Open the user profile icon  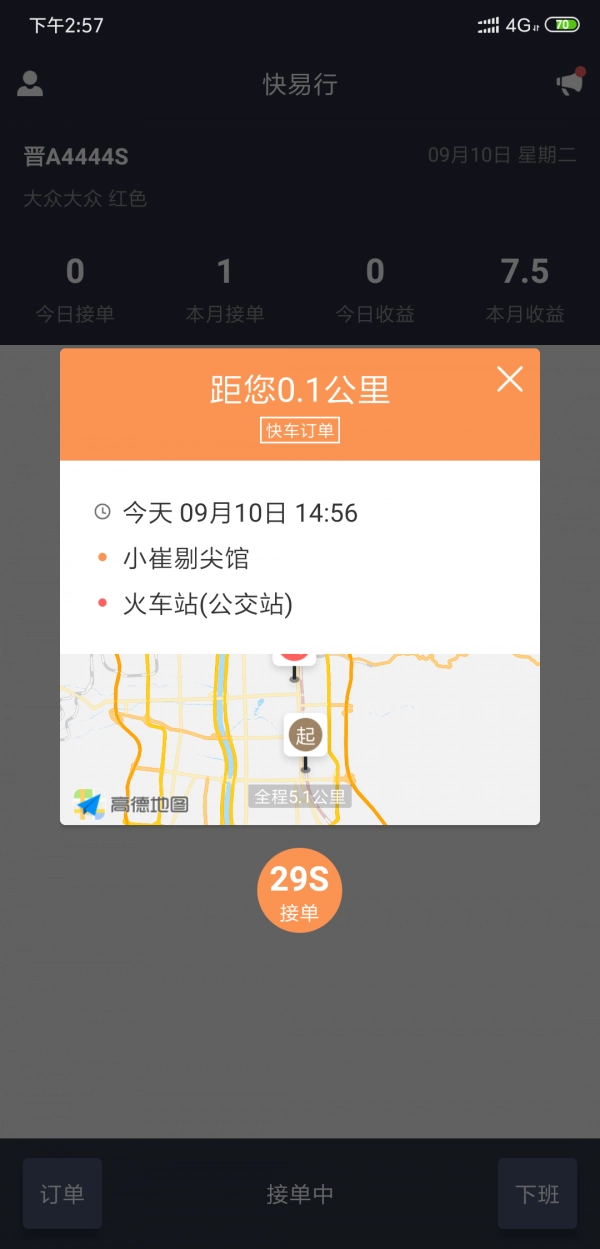[31, 84]
